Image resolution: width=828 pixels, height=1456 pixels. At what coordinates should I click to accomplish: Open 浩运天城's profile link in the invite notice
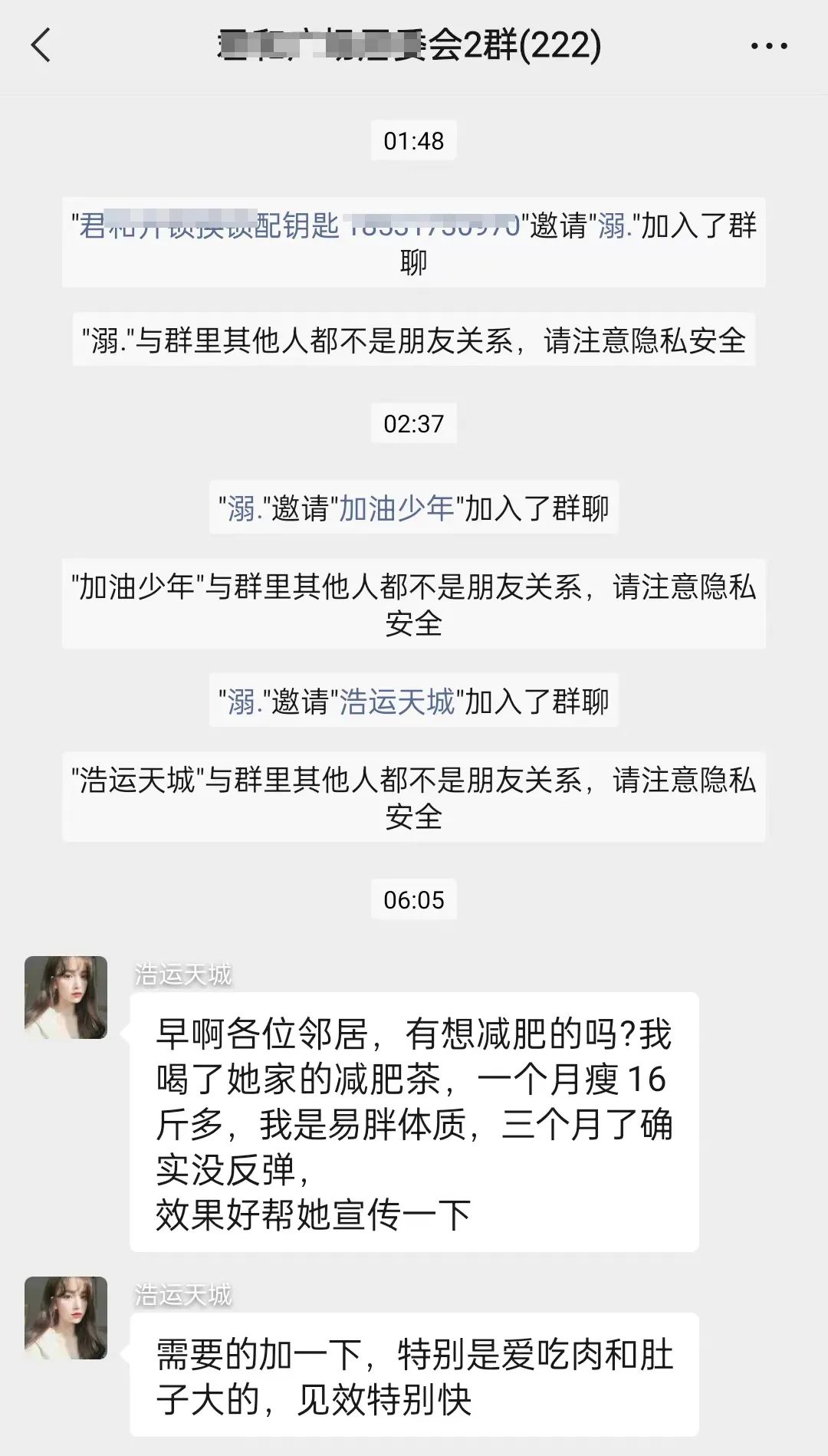click(x=396, y=702)
